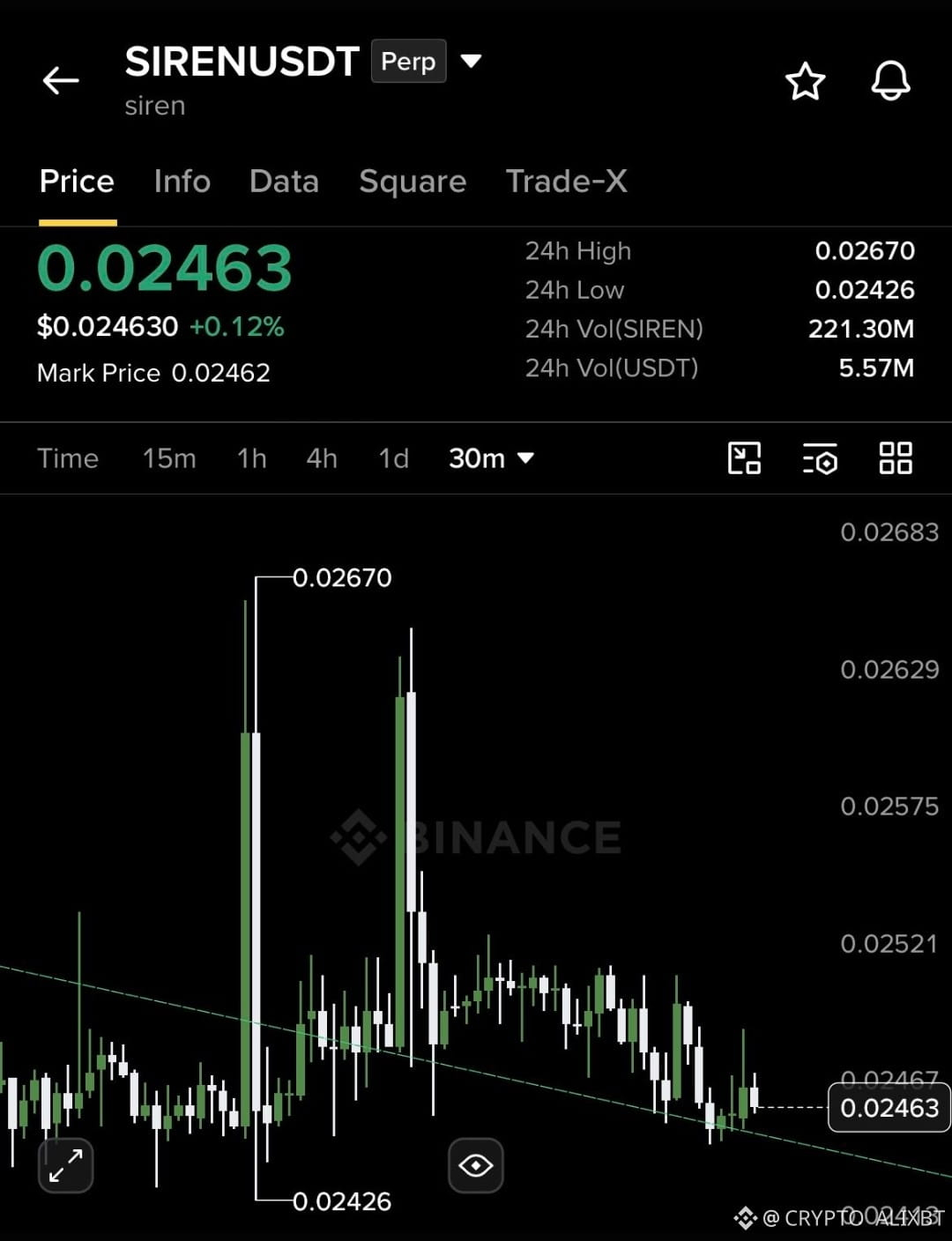The width and height of the screenshot is (952, 1241).
Task: Add SIRENUSDT to favorites with the star
Action: (x=805, y=81)
